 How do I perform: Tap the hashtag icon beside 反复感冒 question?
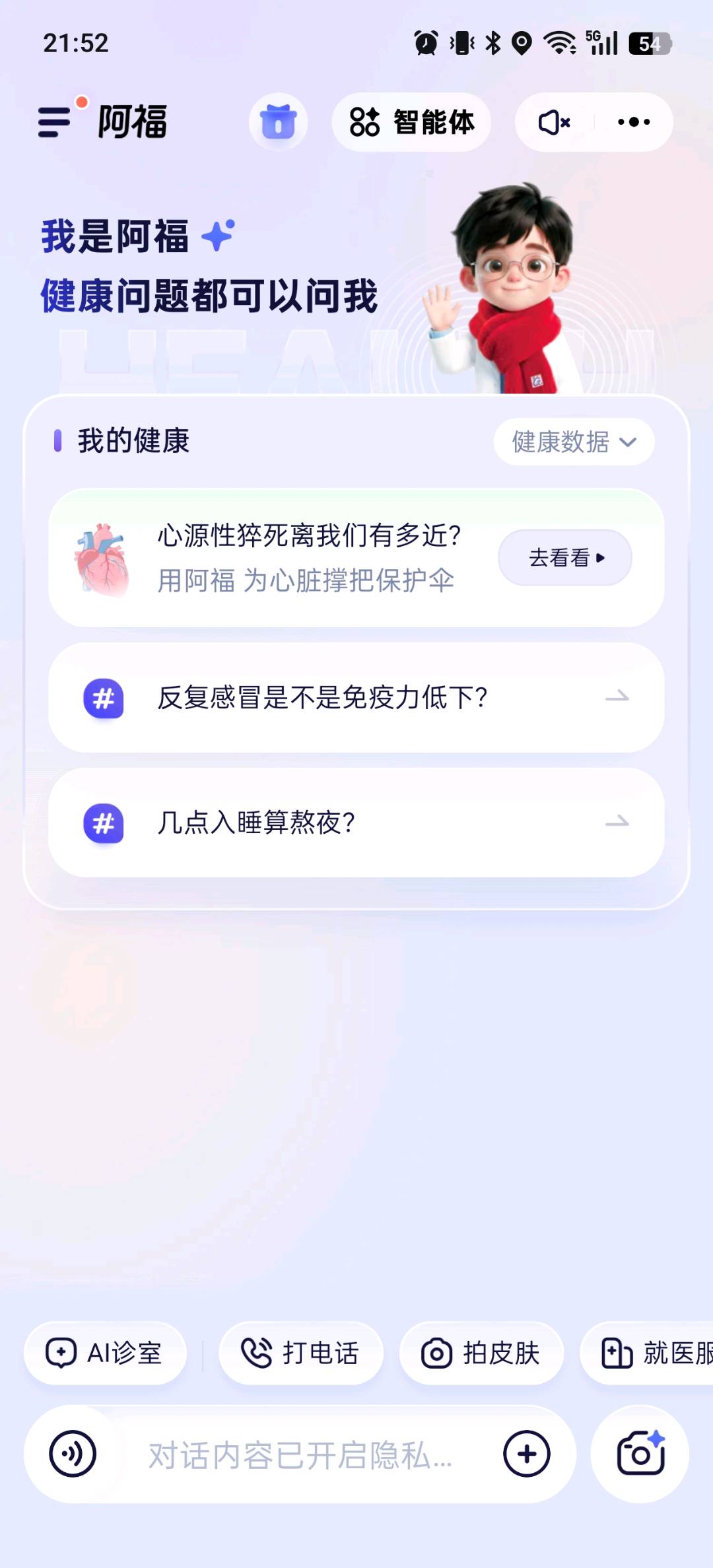(x=103, y=700)
